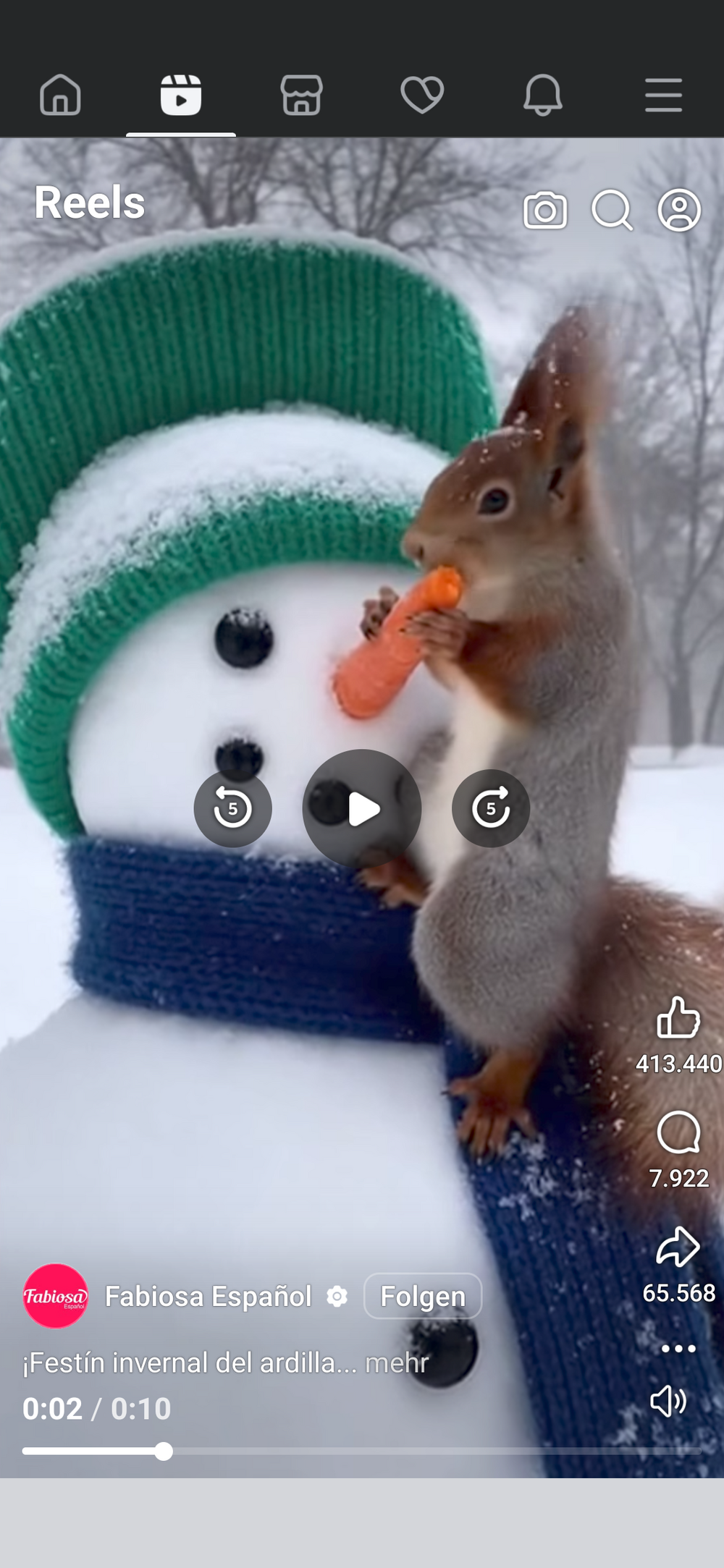724x1568 pixels.
Task: Search reels with the magnifier icon
Action: coord(612,211)
